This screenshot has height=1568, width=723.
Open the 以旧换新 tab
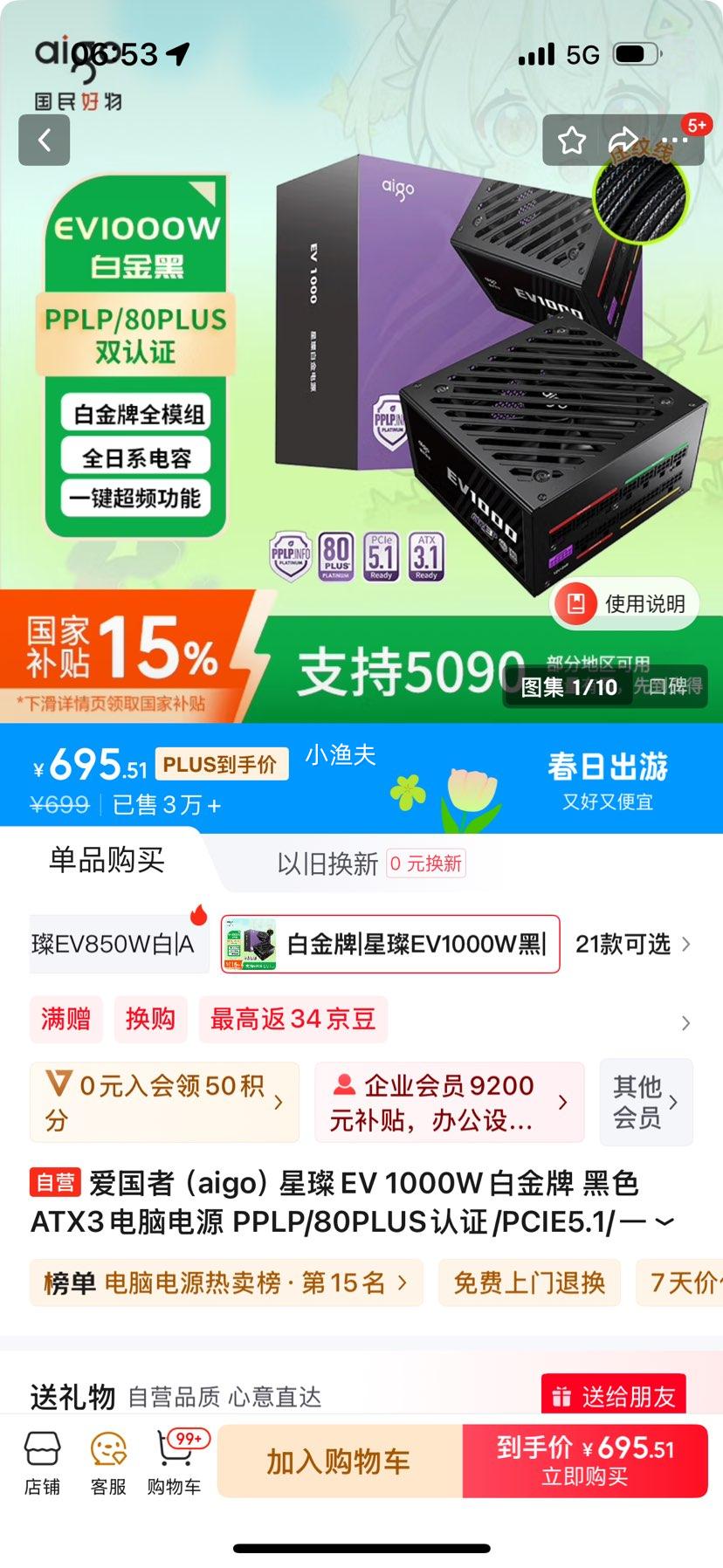(325, 863)
